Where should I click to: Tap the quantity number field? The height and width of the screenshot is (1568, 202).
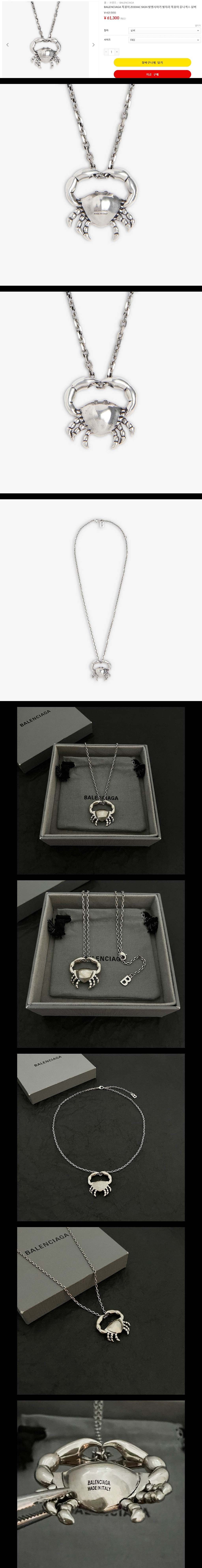[111, 52]
